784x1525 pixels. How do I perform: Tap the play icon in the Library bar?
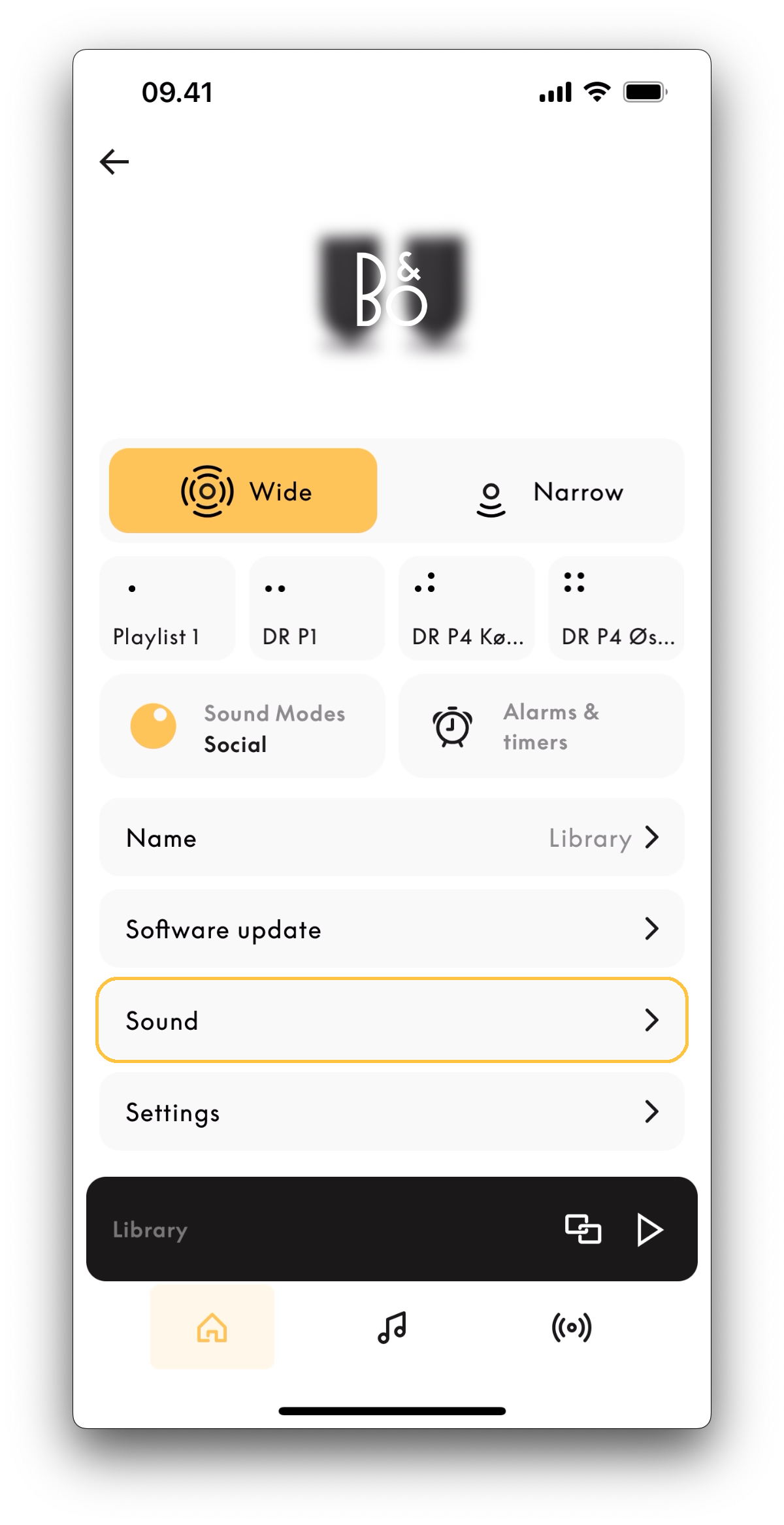[x=649, y=1230]
